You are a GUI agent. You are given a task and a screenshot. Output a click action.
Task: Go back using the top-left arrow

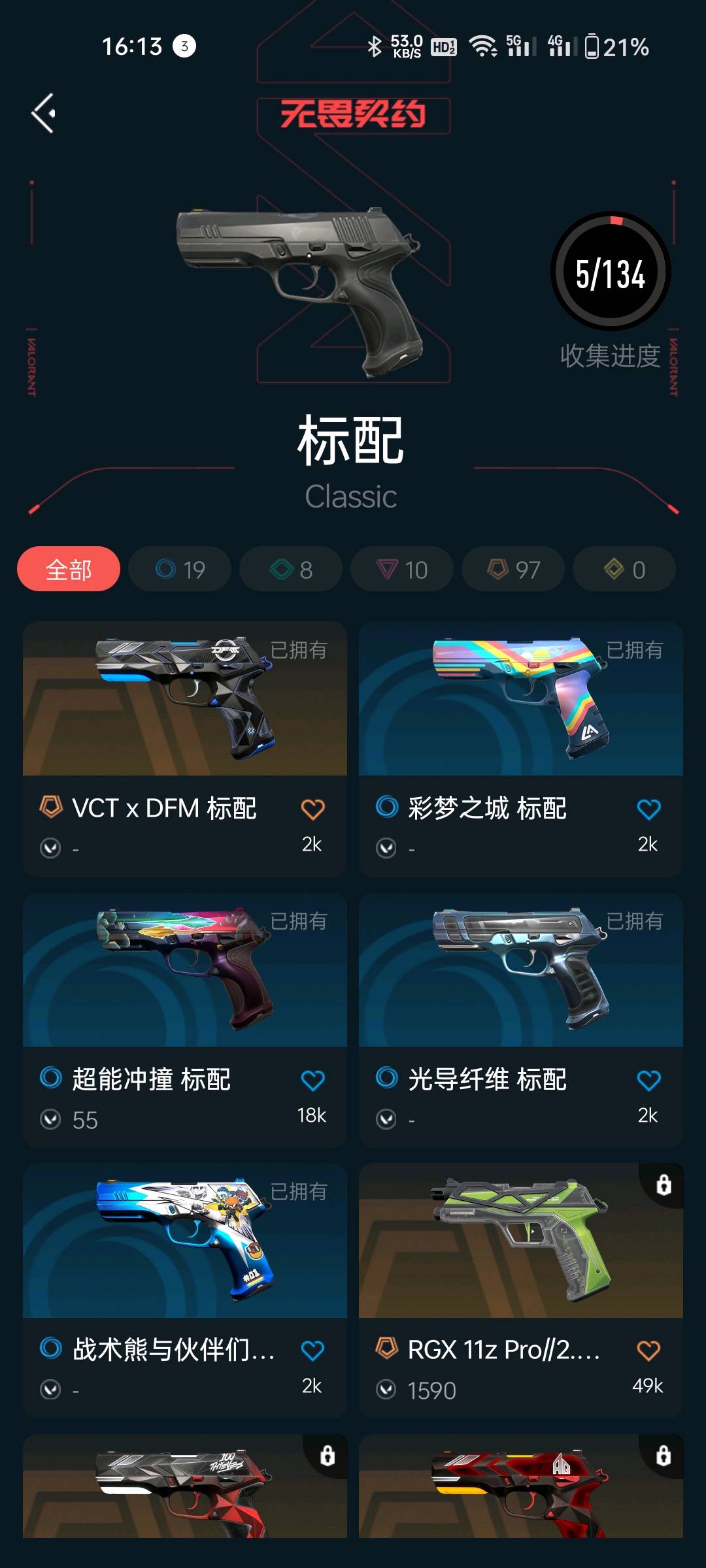tap(44, 113)
